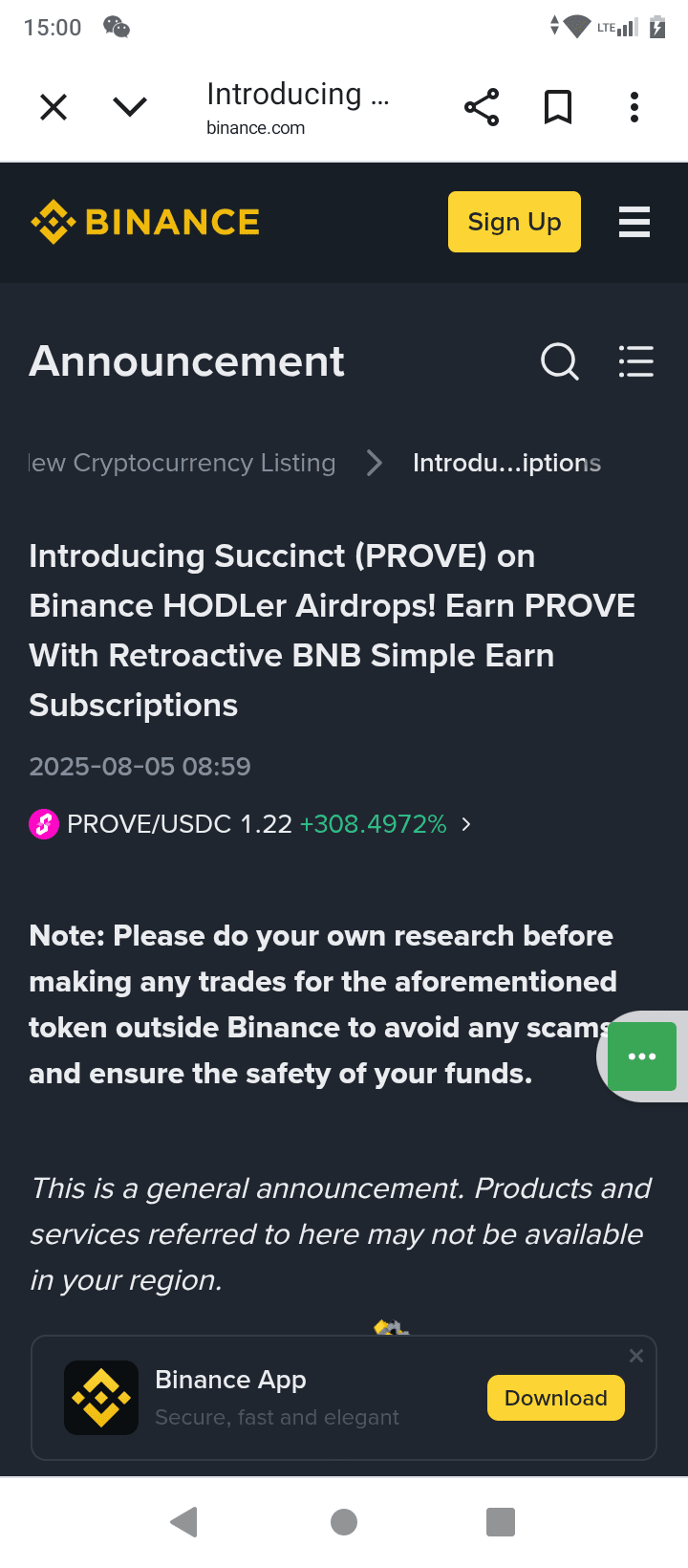This screenshot has height=1568, width=688.
Task: Go to New Cryptocurrency Listing breadcrumb
Action: pyautogui.click(x=183, y=463)
